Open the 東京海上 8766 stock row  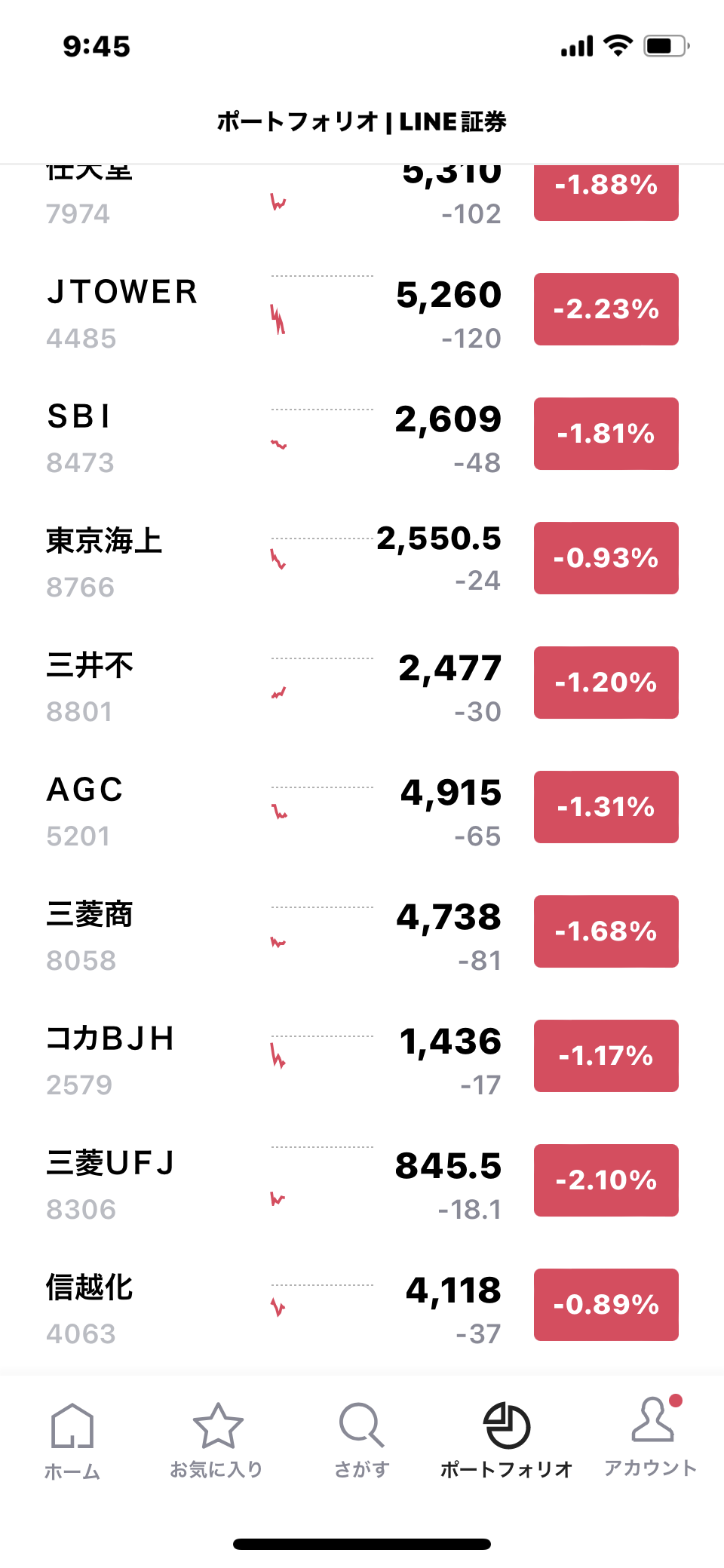[362, 558]
